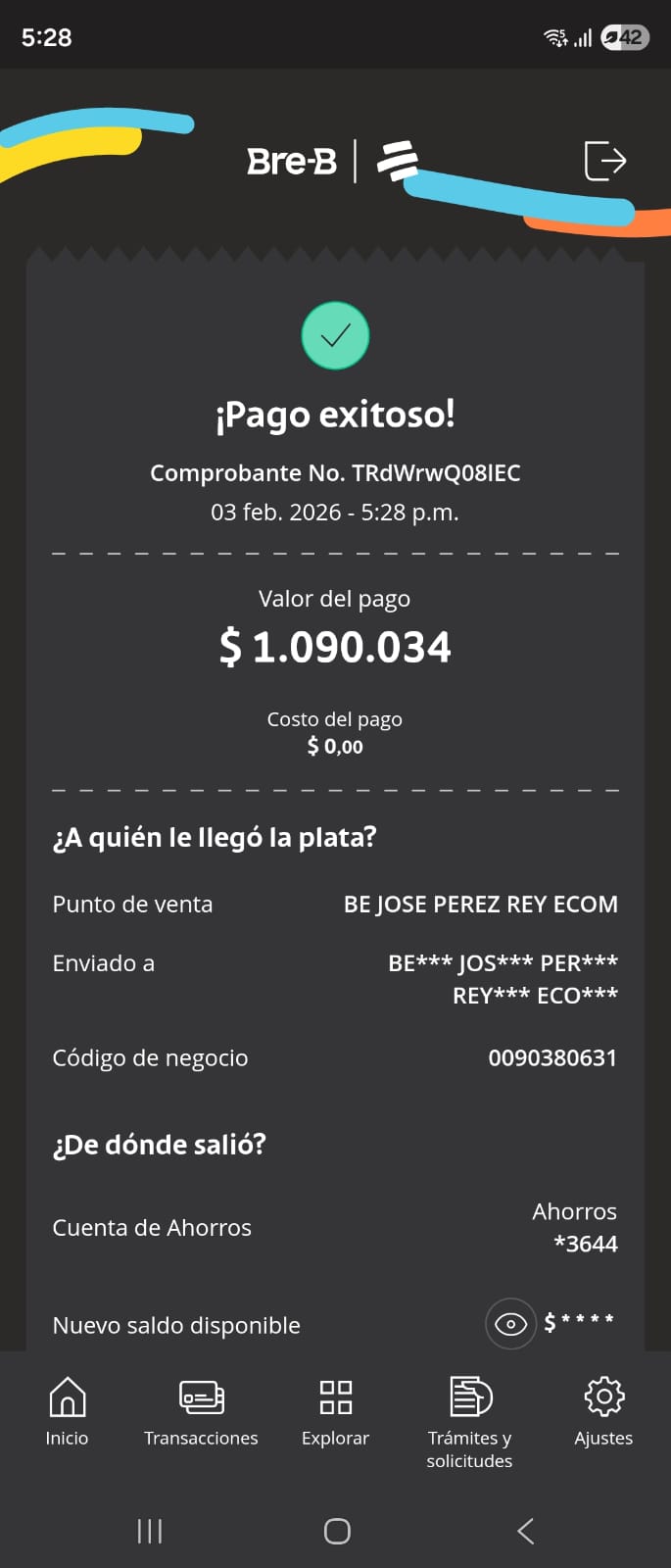Tap the system back button
Screen dimensions: 671x1568
point(526,1531)
